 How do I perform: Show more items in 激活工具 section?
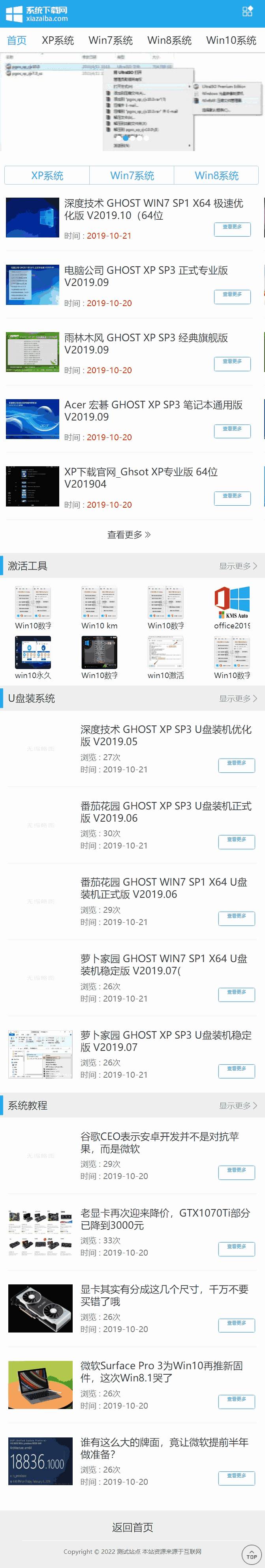[x=238, y=566]
